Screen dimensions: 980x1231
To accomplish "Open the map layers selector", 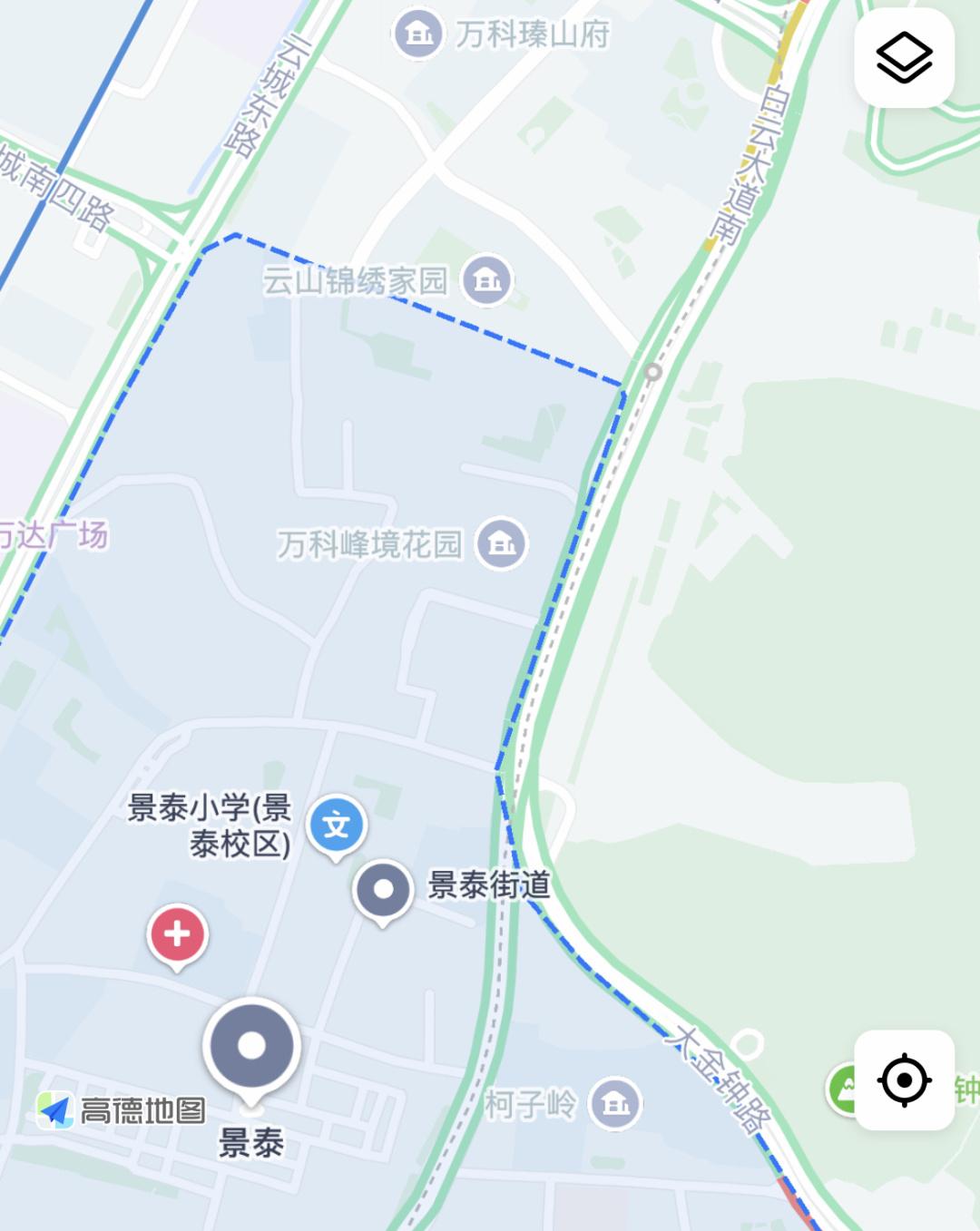I will (904, 58).
